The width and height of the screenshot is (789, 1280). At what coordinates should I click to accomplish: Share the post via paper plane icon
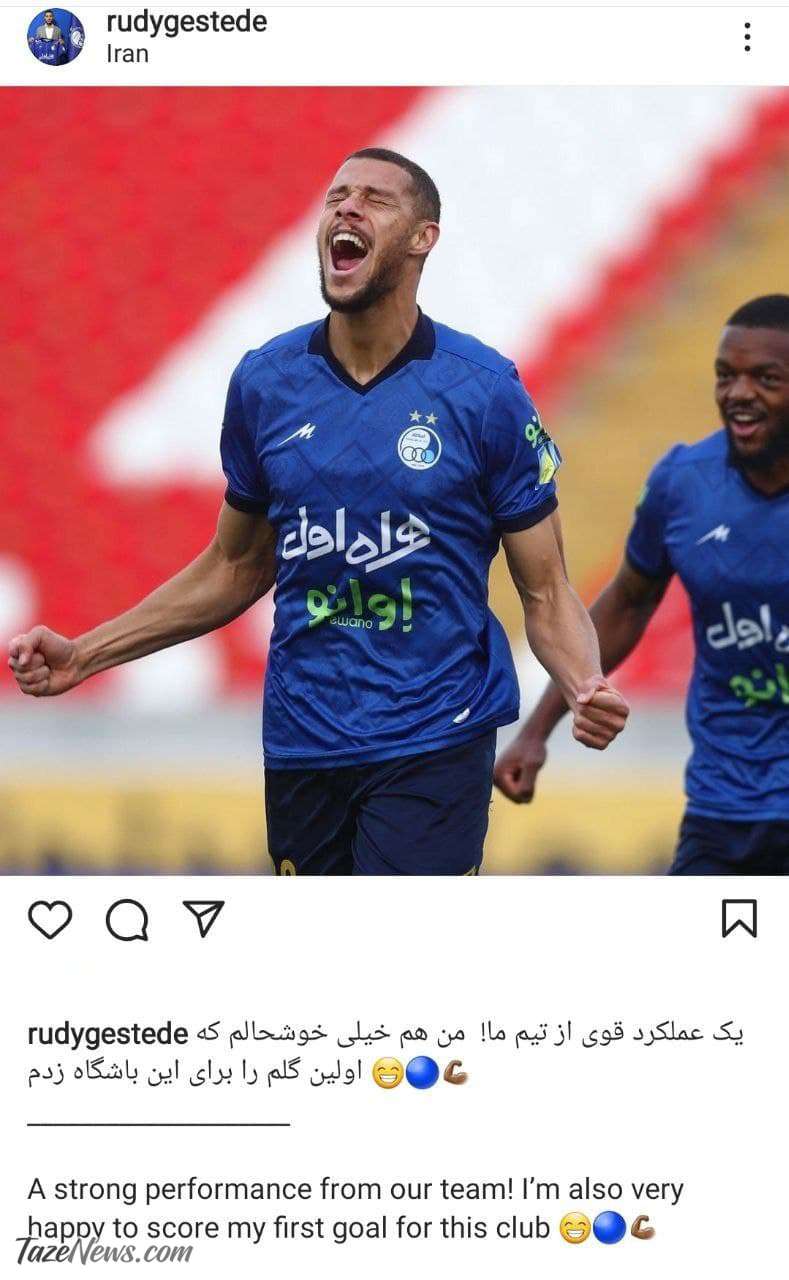click(x=203, y=918)
